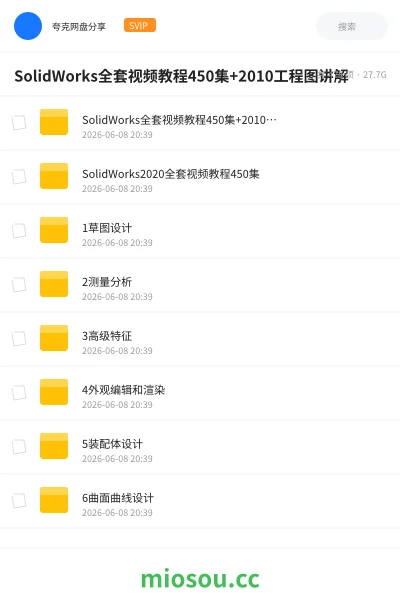
Task: Open the blue sharer avatar
Action: pyautogui.click(x=28, y=26)
